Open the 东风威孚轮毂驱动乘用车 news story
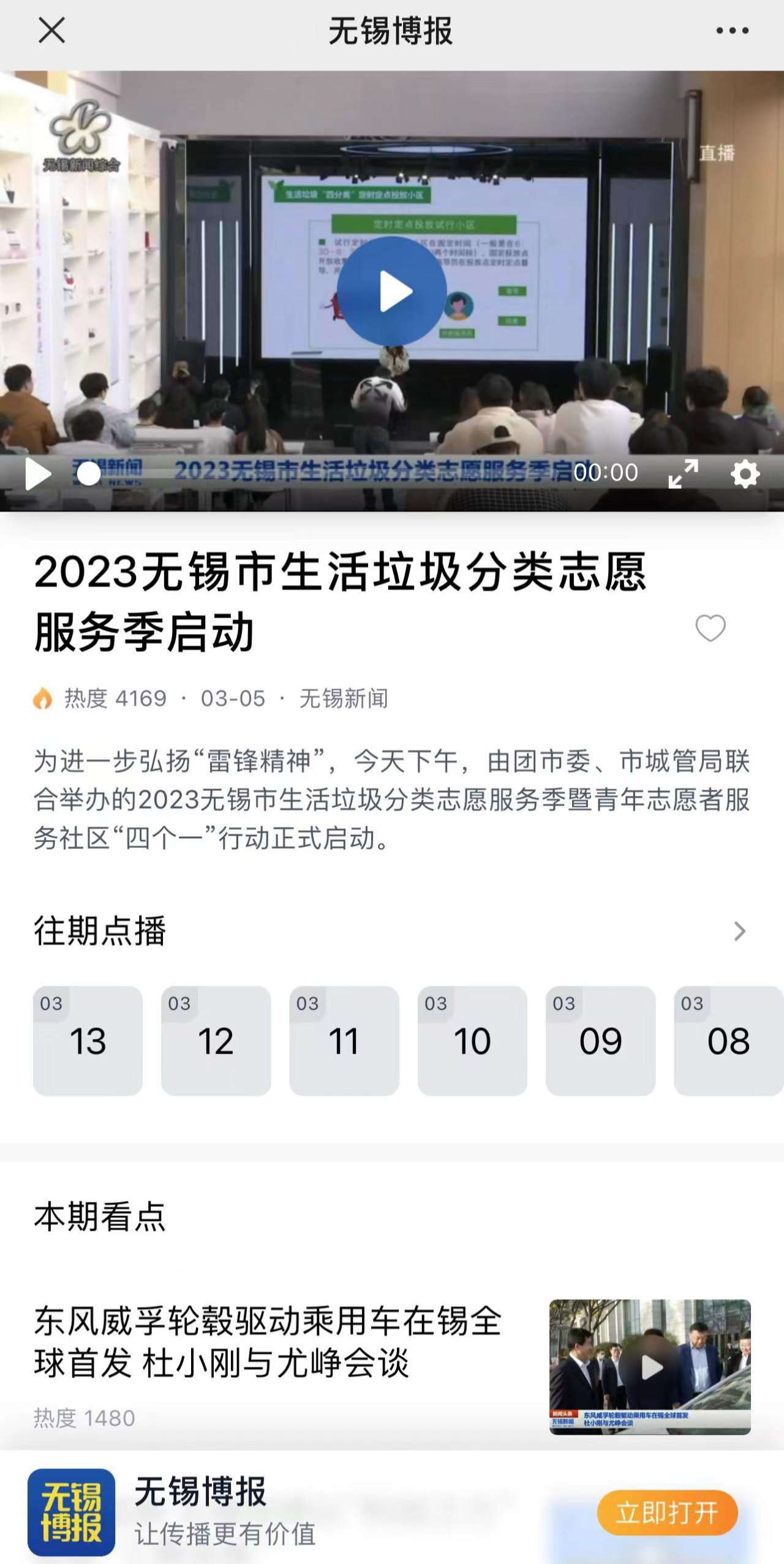784x1564 pixels. point(268,1342)
